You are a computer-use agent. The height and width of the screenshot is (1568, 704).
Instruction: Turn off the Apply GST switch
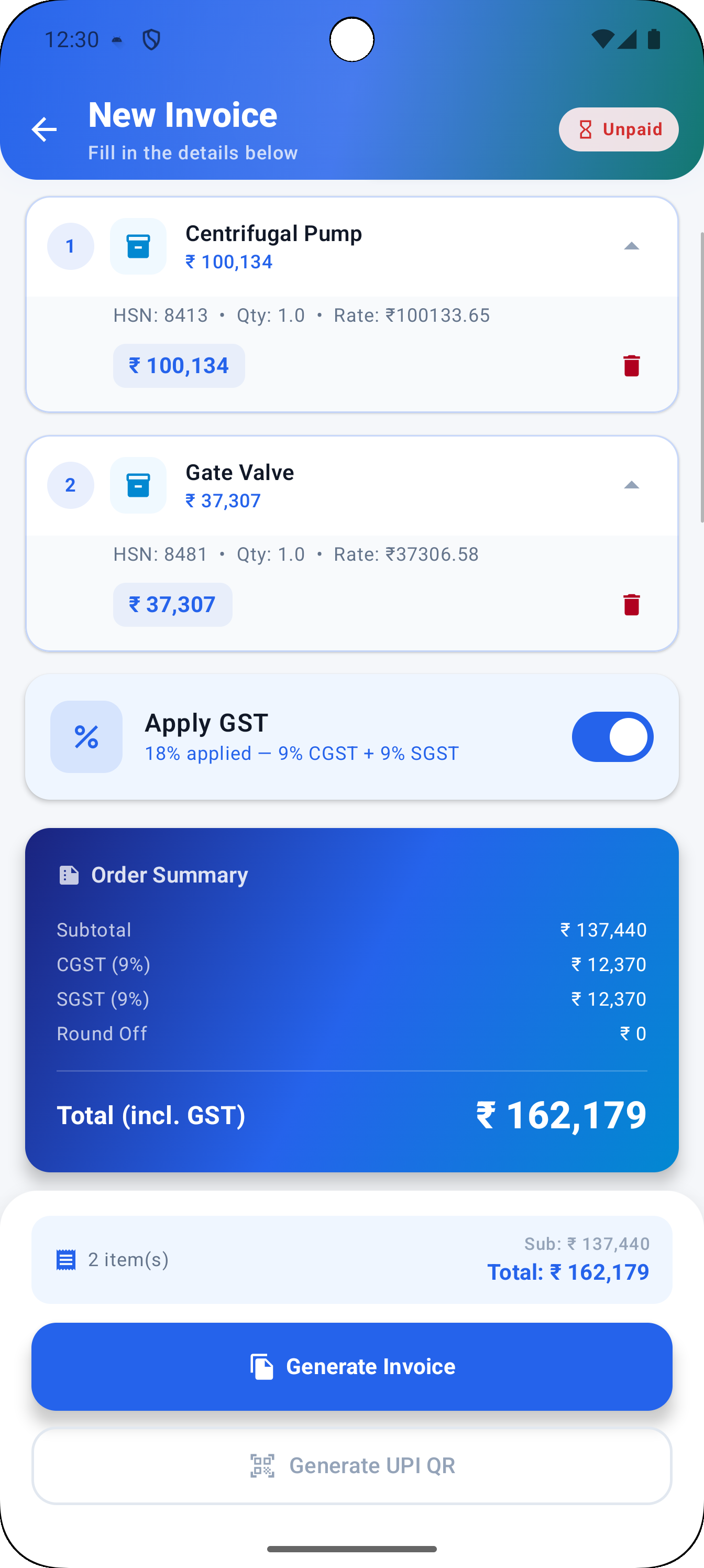click(612, 736)
